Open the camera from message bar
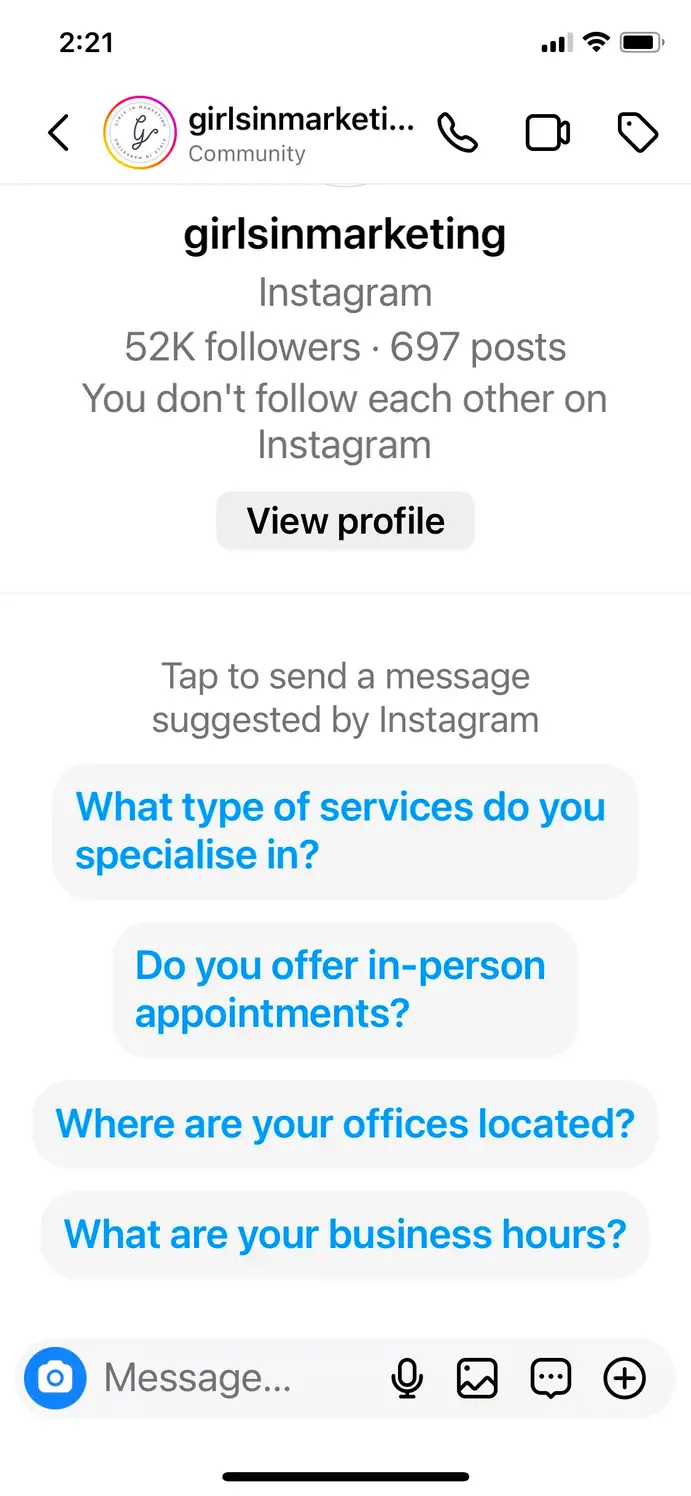This screenshot has width=691, height=1496. click(x=55, y=1379)
